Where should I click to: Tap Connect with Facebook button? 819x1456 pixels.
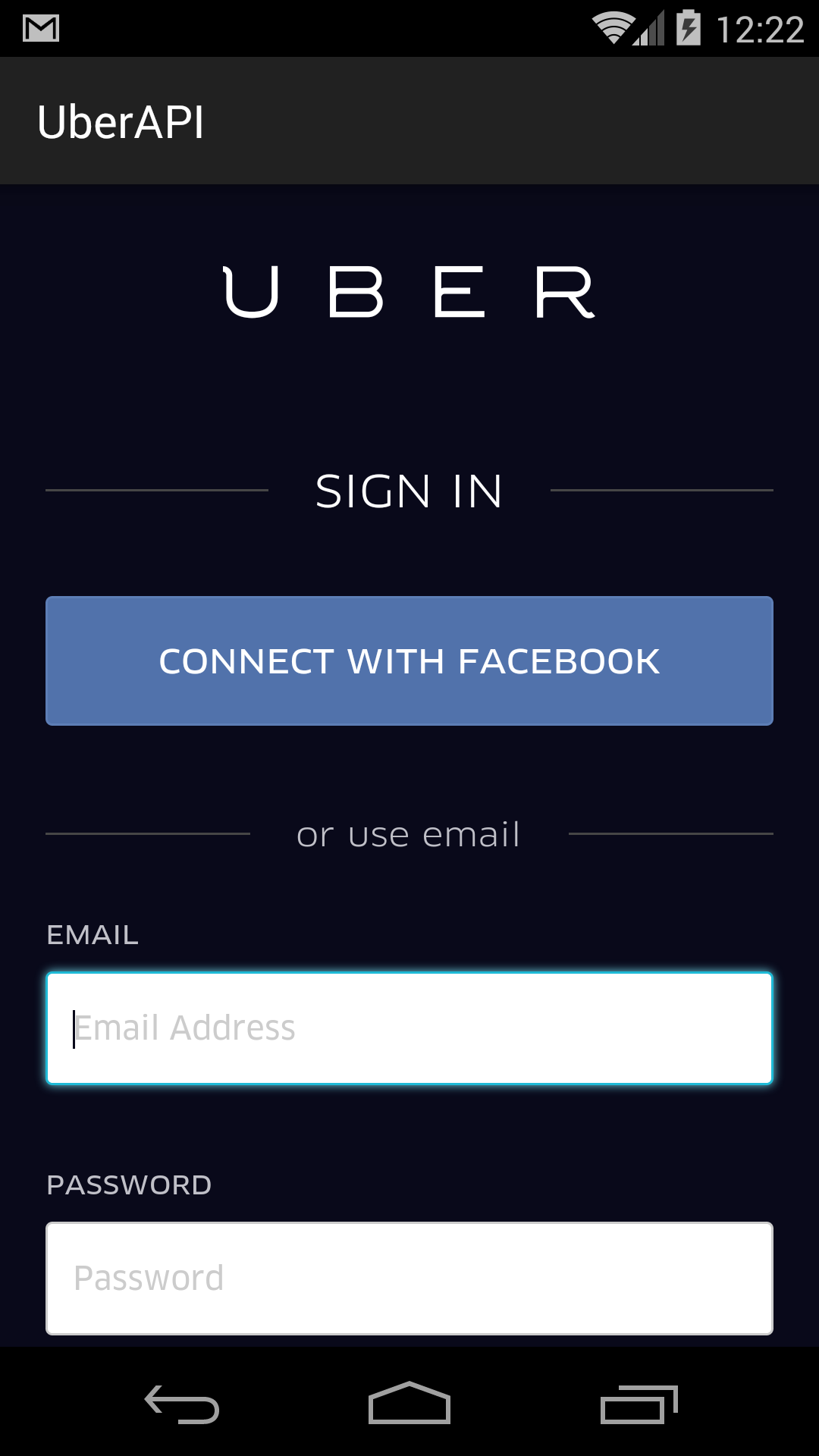point(409,661)
